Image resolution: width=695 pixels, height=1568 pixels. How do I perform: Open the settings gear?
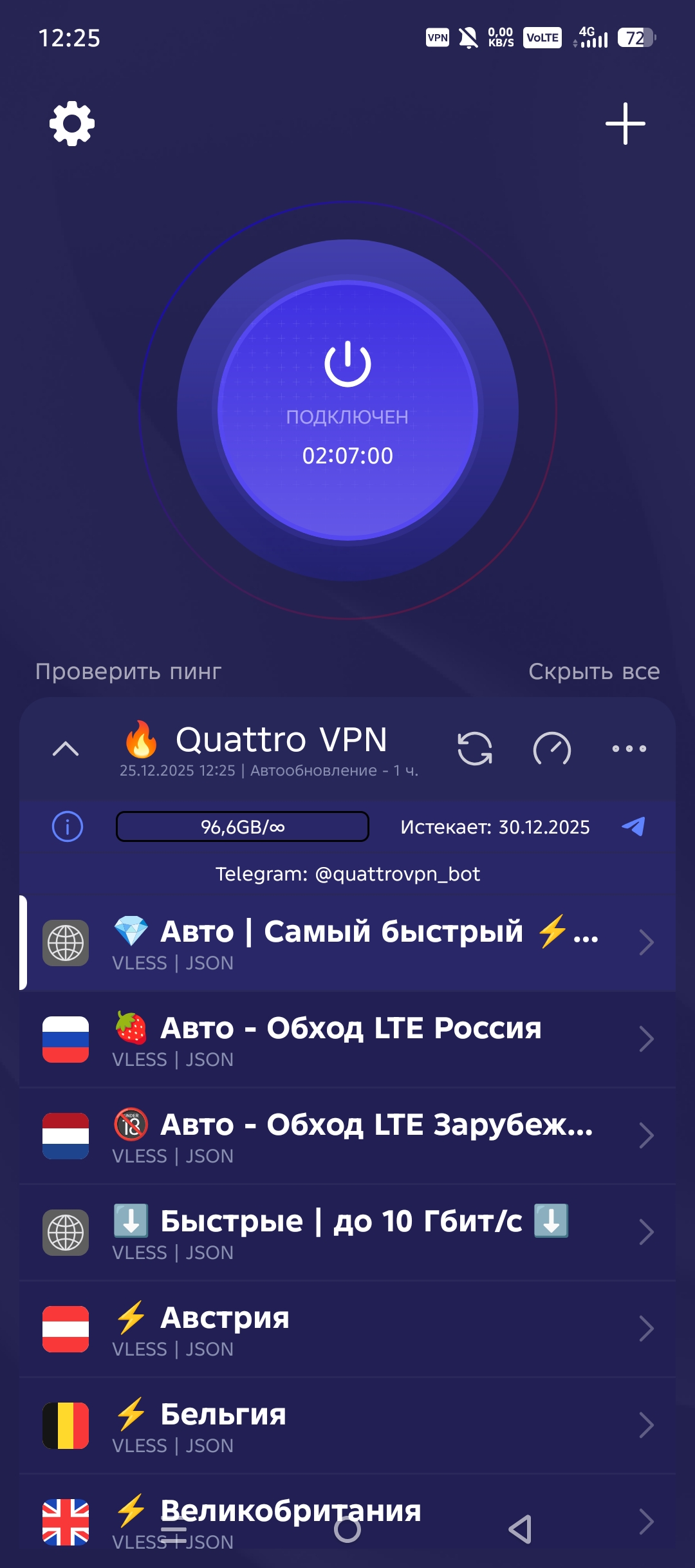72,123
